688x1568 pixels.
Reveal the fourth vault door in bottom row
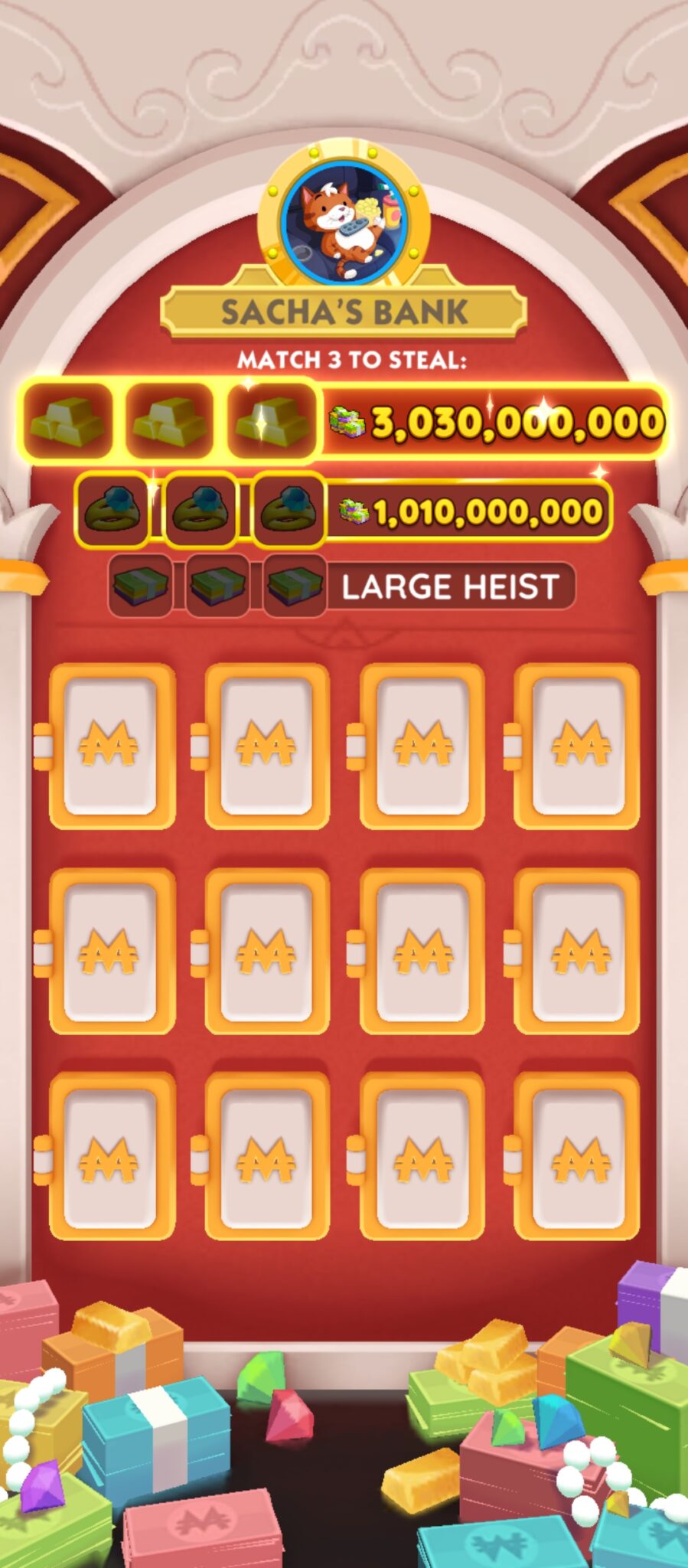click(x=579, y=1158)
